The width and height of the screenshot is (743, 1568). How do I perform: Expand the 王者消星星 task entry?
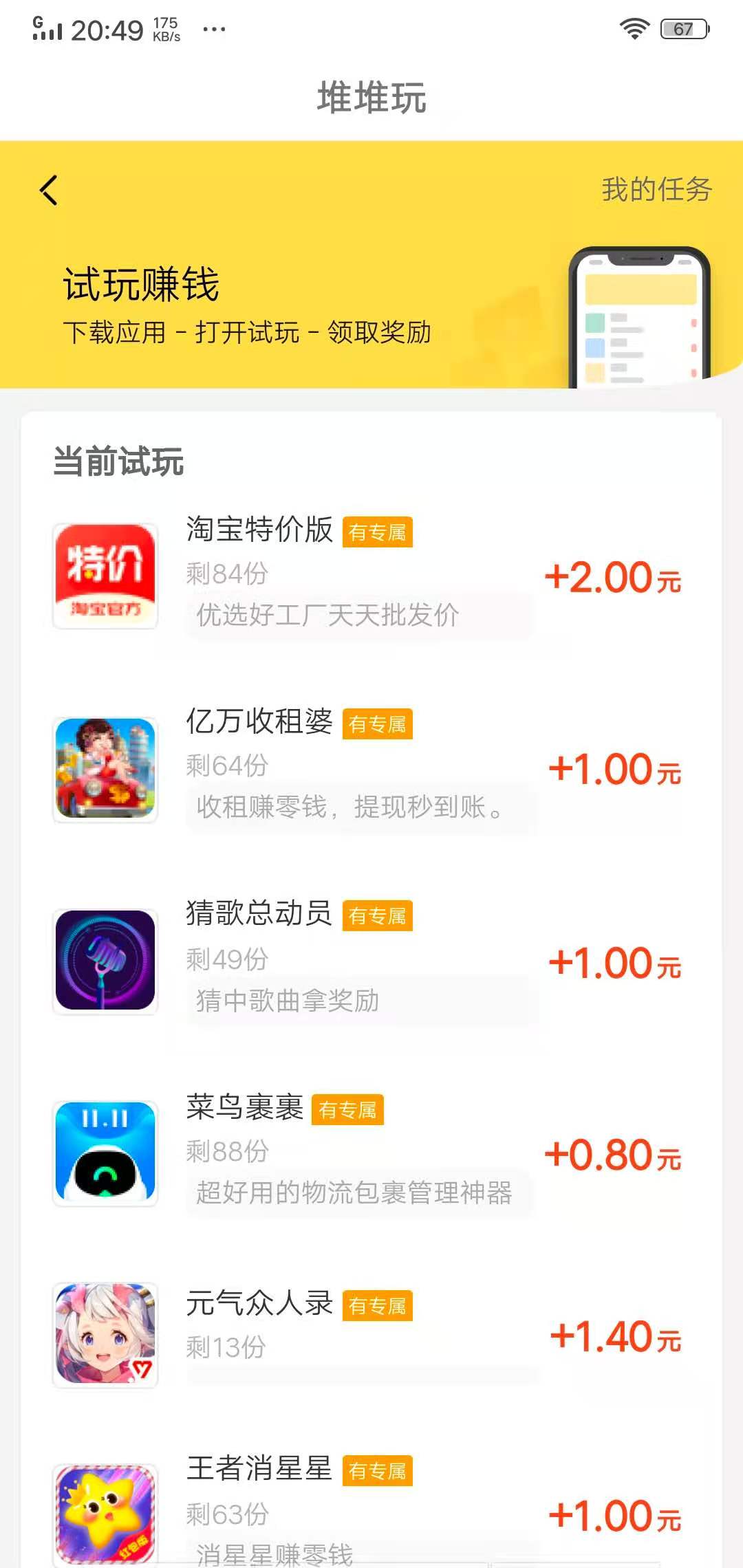(x=371, y=1510)
